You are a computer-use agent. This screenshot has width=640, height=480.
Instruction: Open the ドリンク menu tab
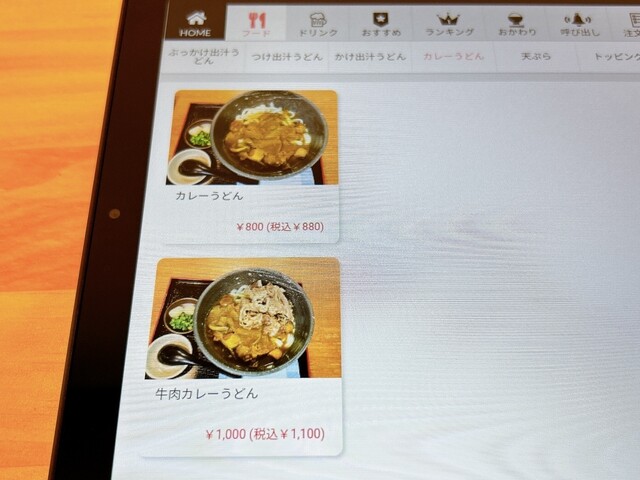(x=318, y=23)
